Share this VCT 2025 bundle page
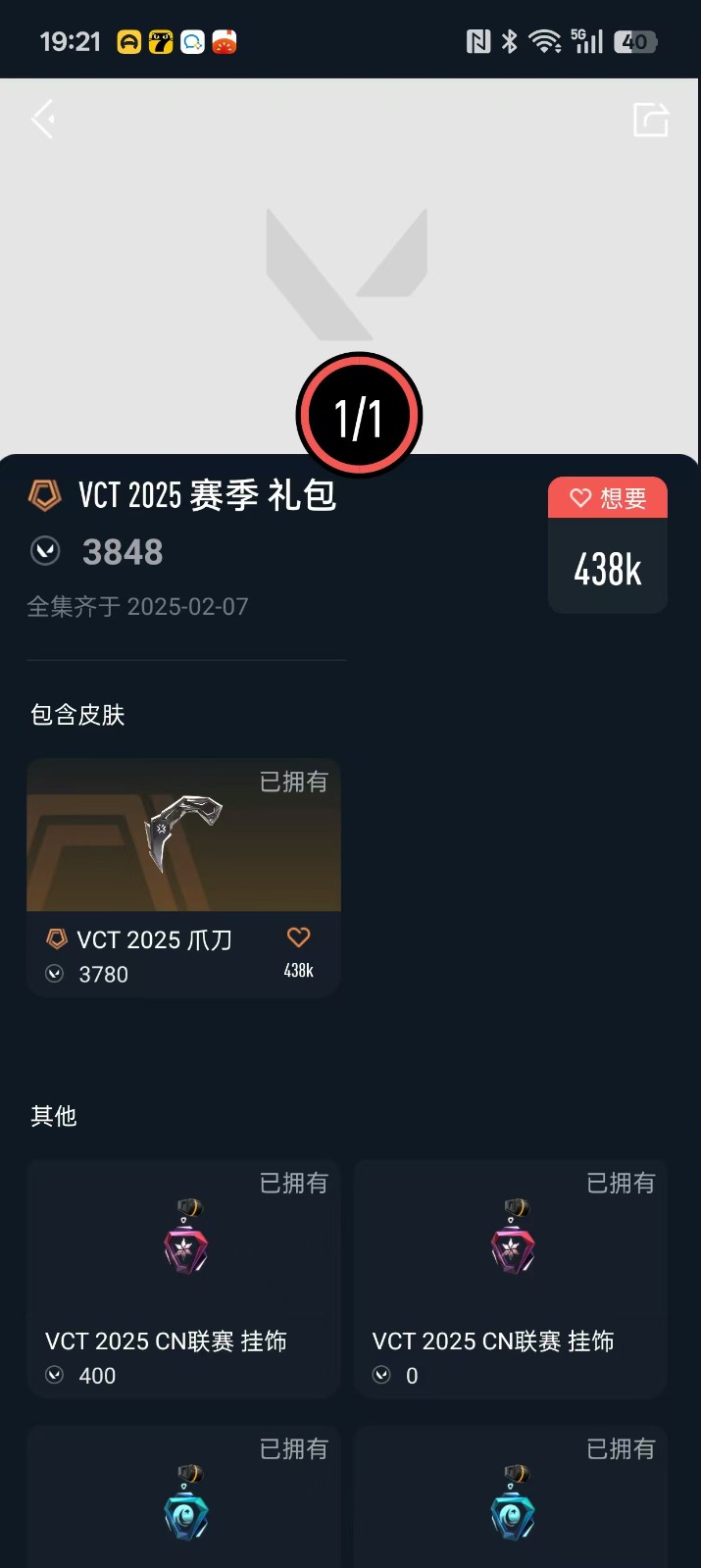This screenshot has width=701, height=1568. (650, 120)
